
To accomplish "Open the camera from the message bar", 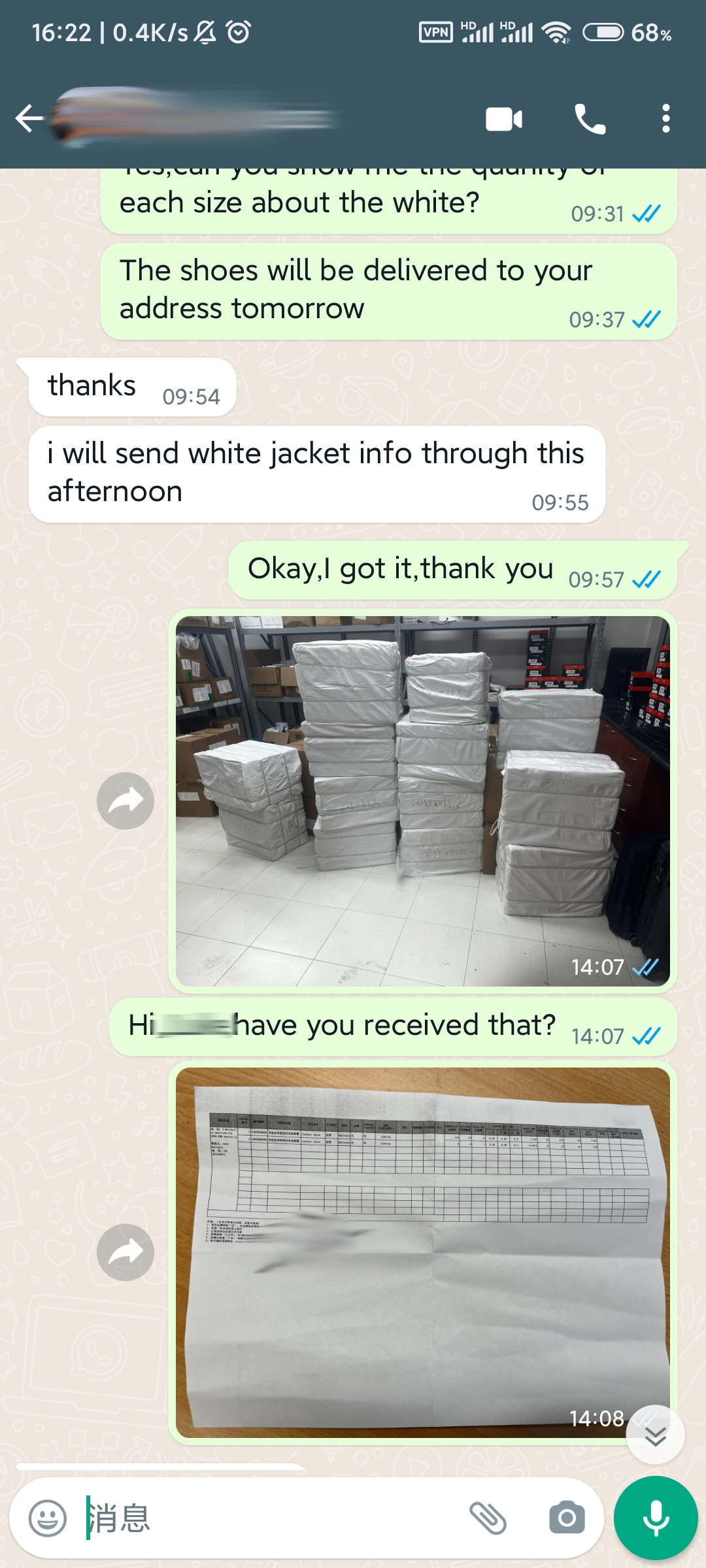I will 567,1518.
